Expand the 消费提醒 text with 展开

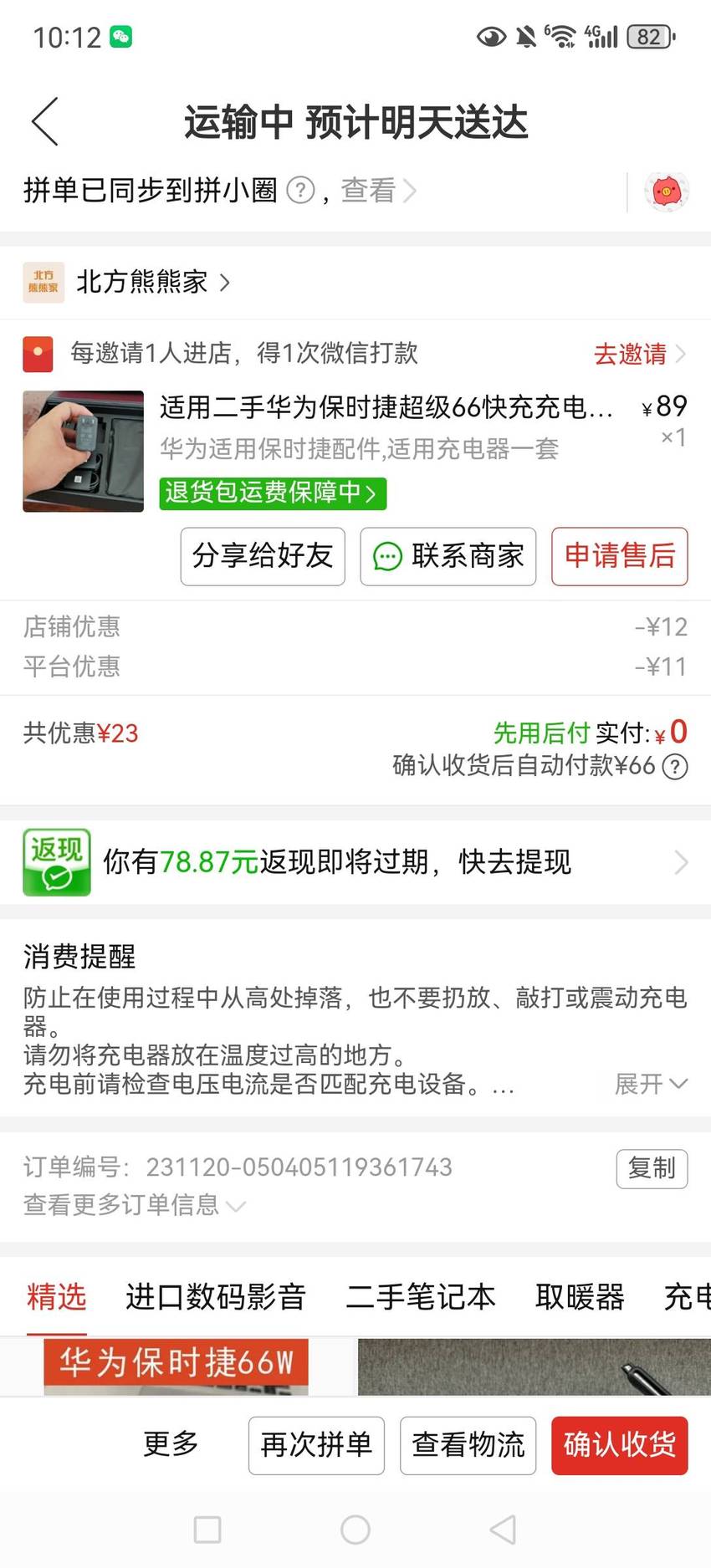coord(651,1084)
